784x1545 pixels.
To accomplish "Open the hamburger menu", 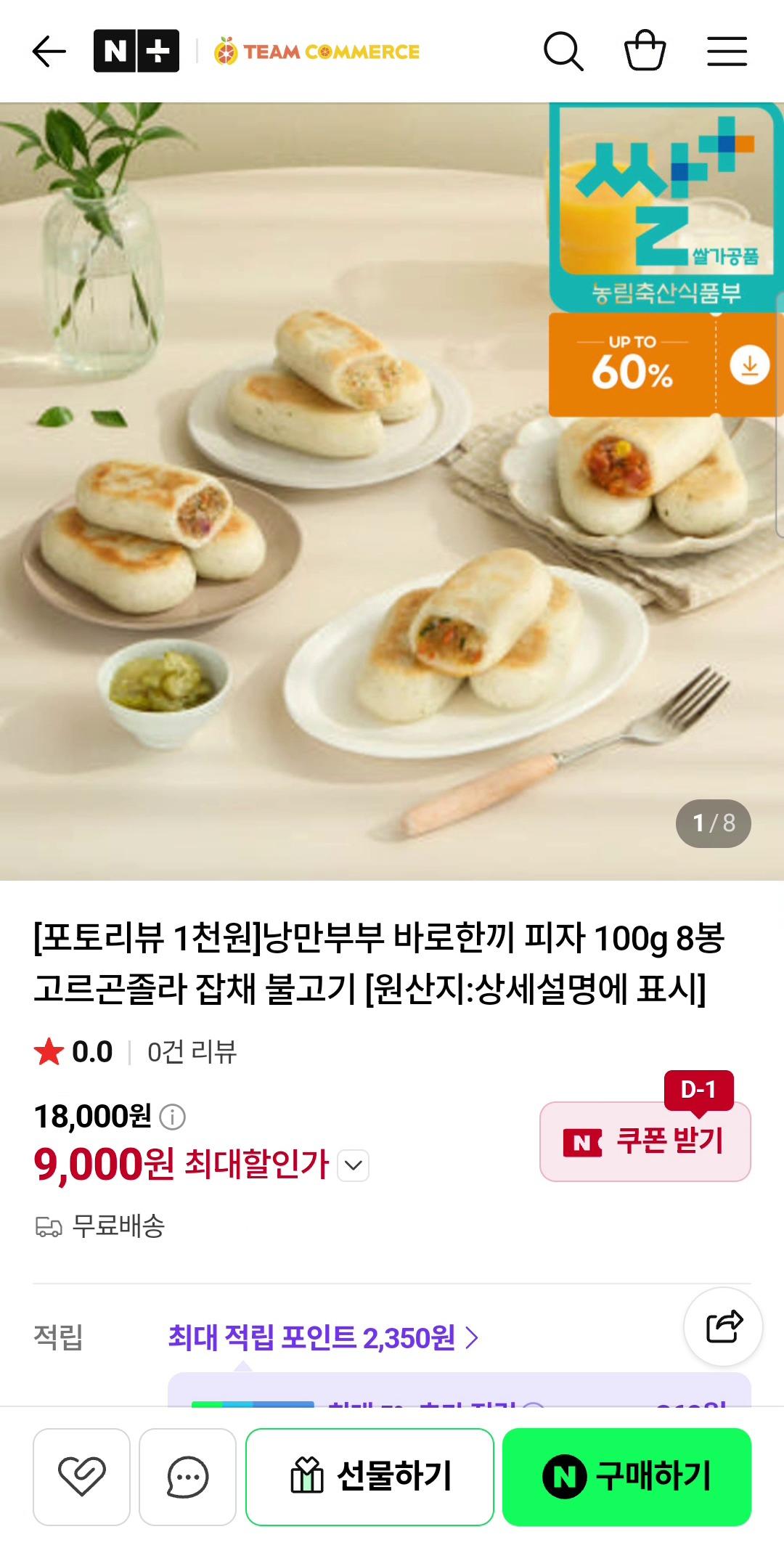I will 727,52.
